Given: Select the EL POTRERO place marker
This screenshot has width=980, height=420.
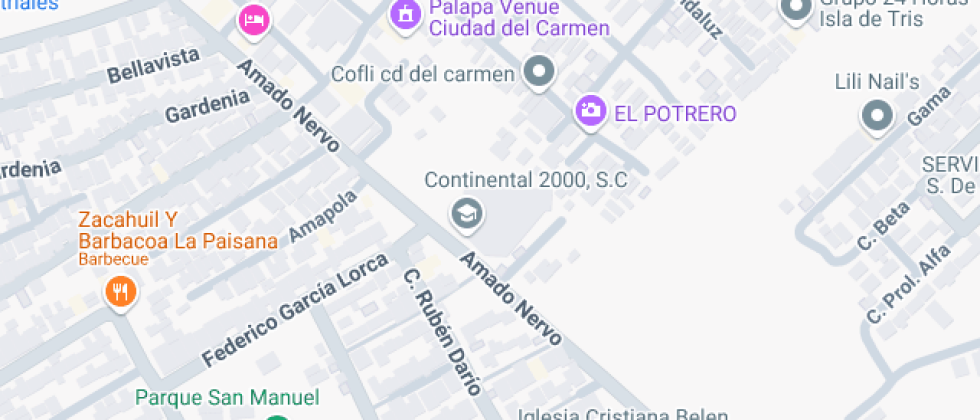Looking at the screenshot, I should tap(591, 111).
